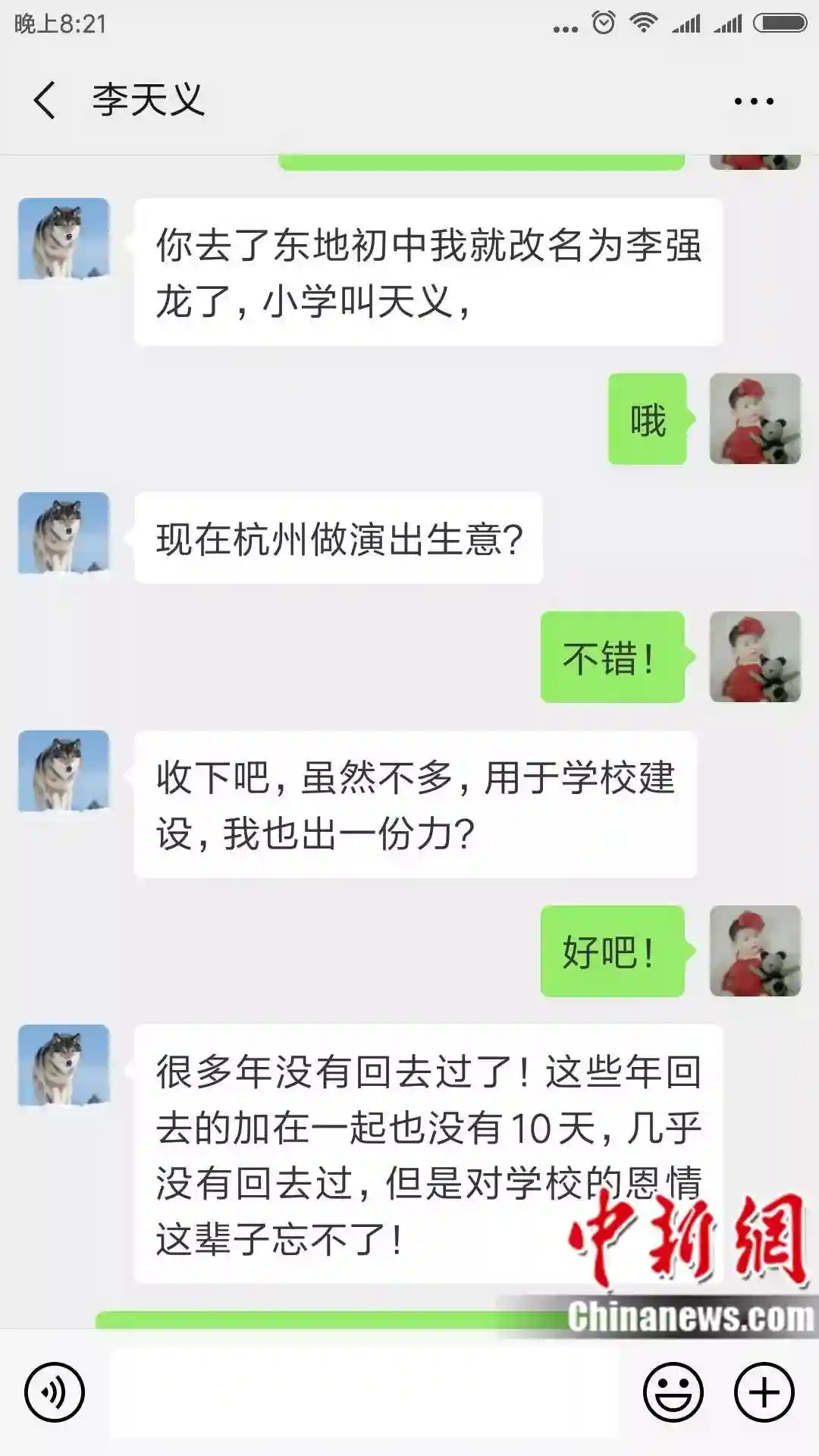Image resolution: width=819 pixels, height=1456 pixels.
Task: Switch to voice message input
Action: [55, 1392]
